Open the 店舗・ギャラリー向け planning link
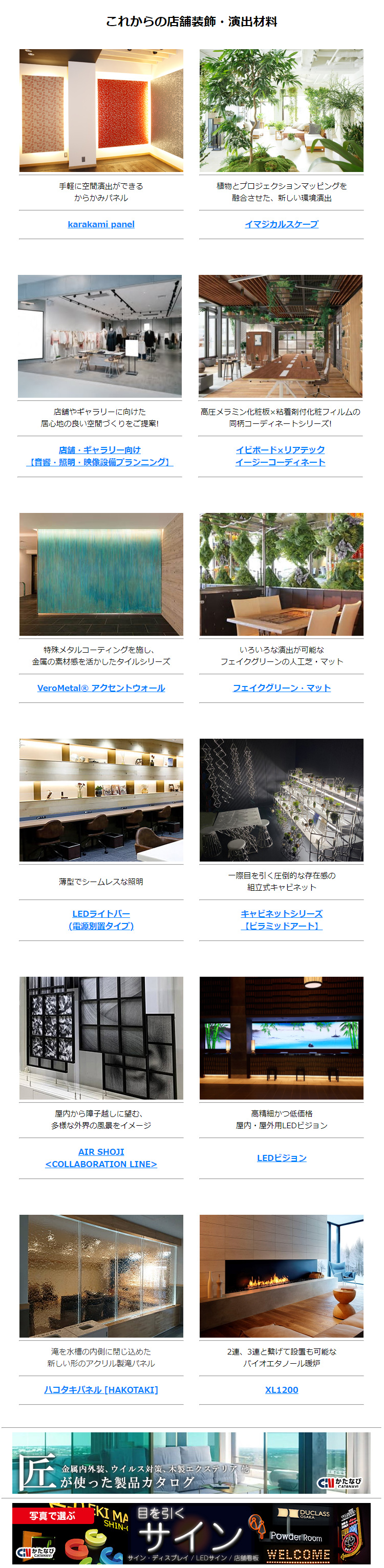Screen dimensions: 384x1568 click(100, 455)
